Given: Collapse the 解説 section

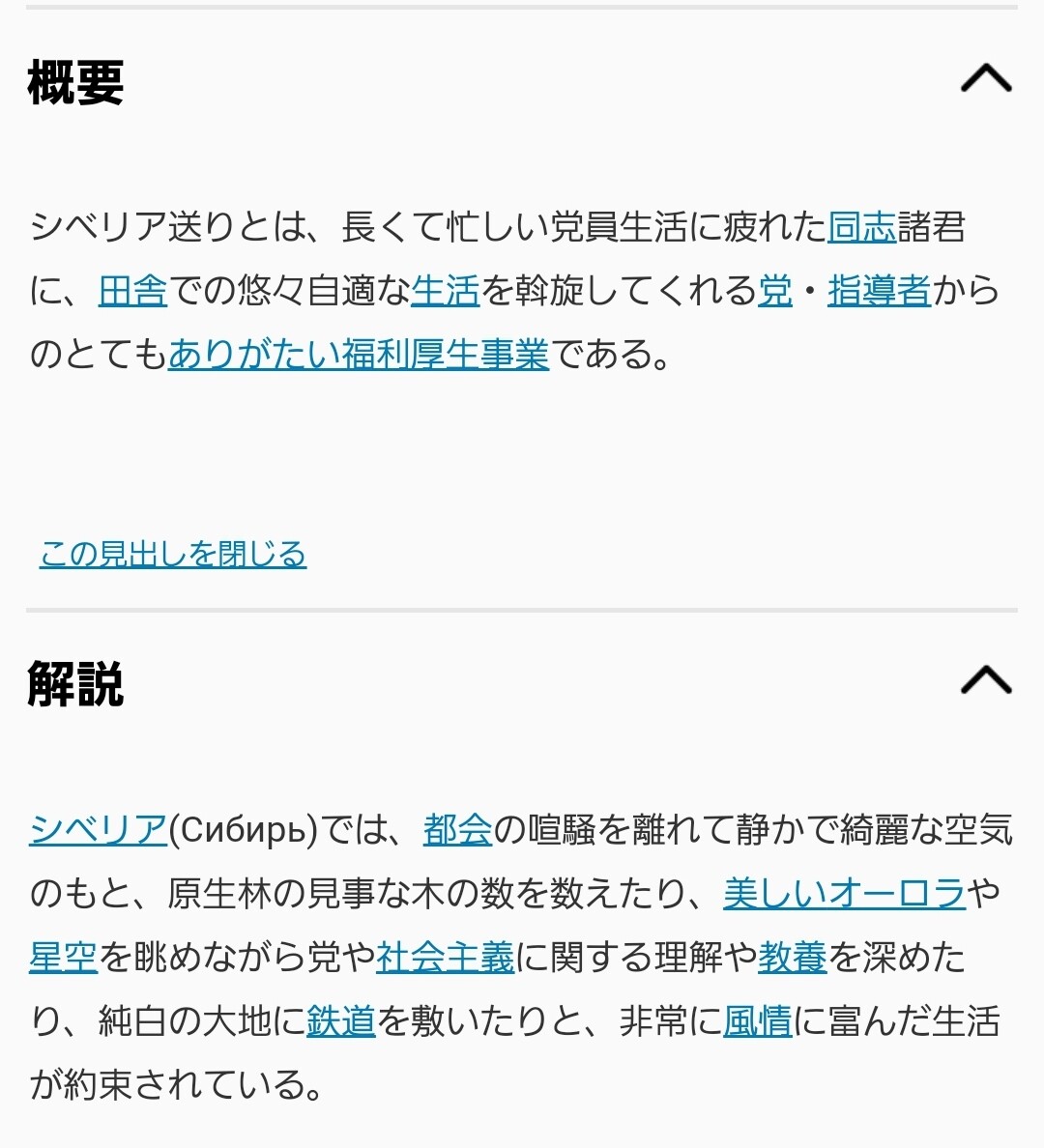Looking at the screenshot, I should pos(985,680).
